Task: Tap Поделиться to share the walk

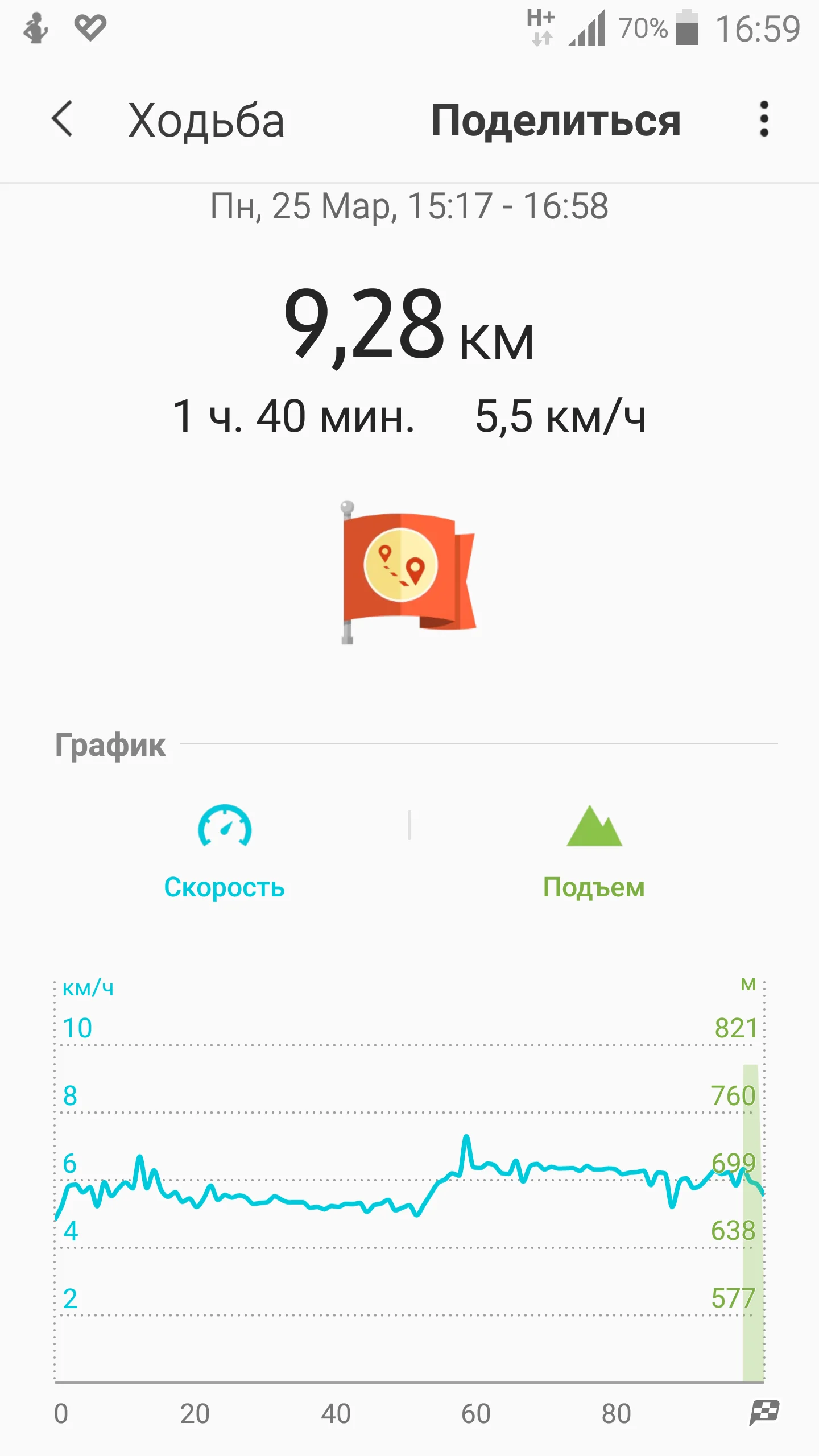Action: (x=555, y=121)
